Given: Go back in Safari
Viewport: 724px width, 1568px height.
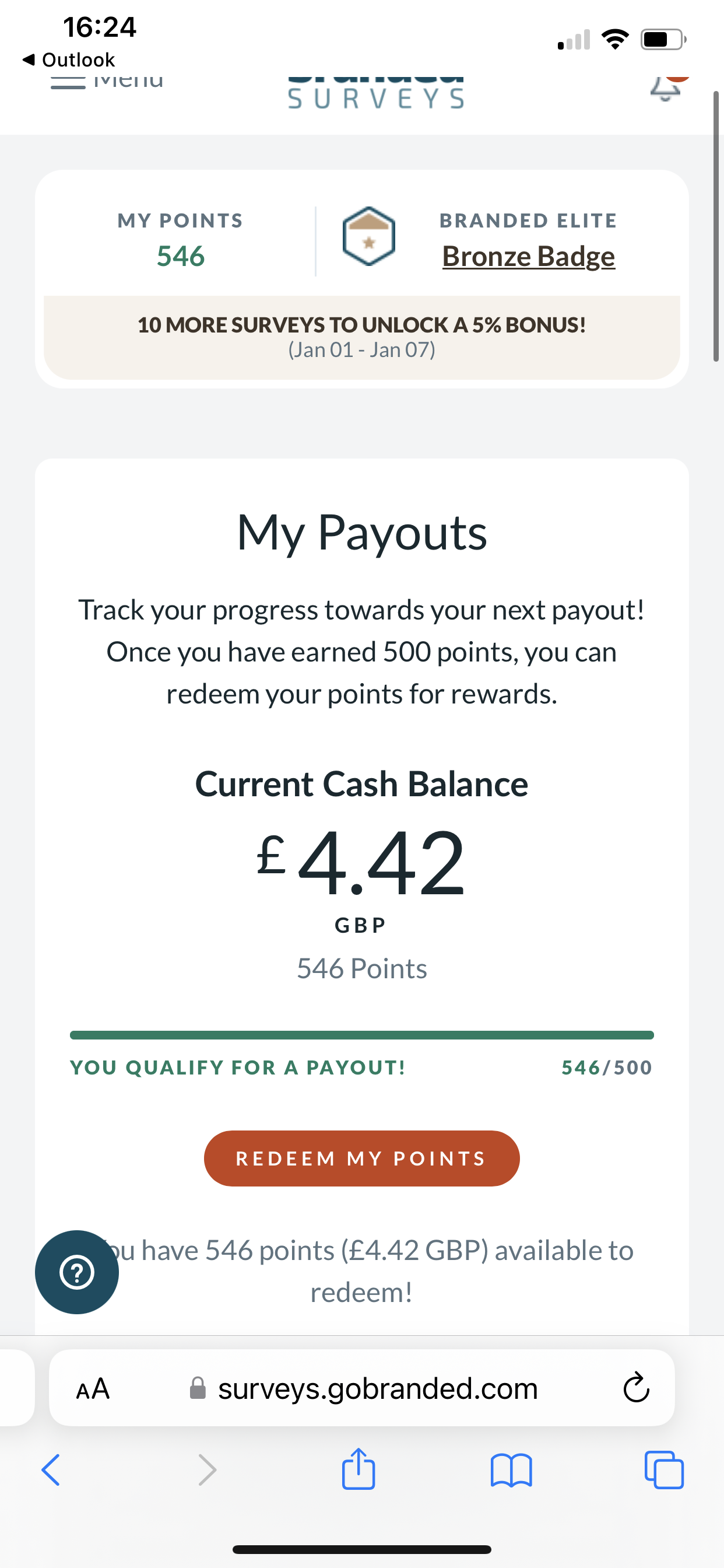Looking at the screenshot, I should pyautogui.click(x=51, y=1470).
